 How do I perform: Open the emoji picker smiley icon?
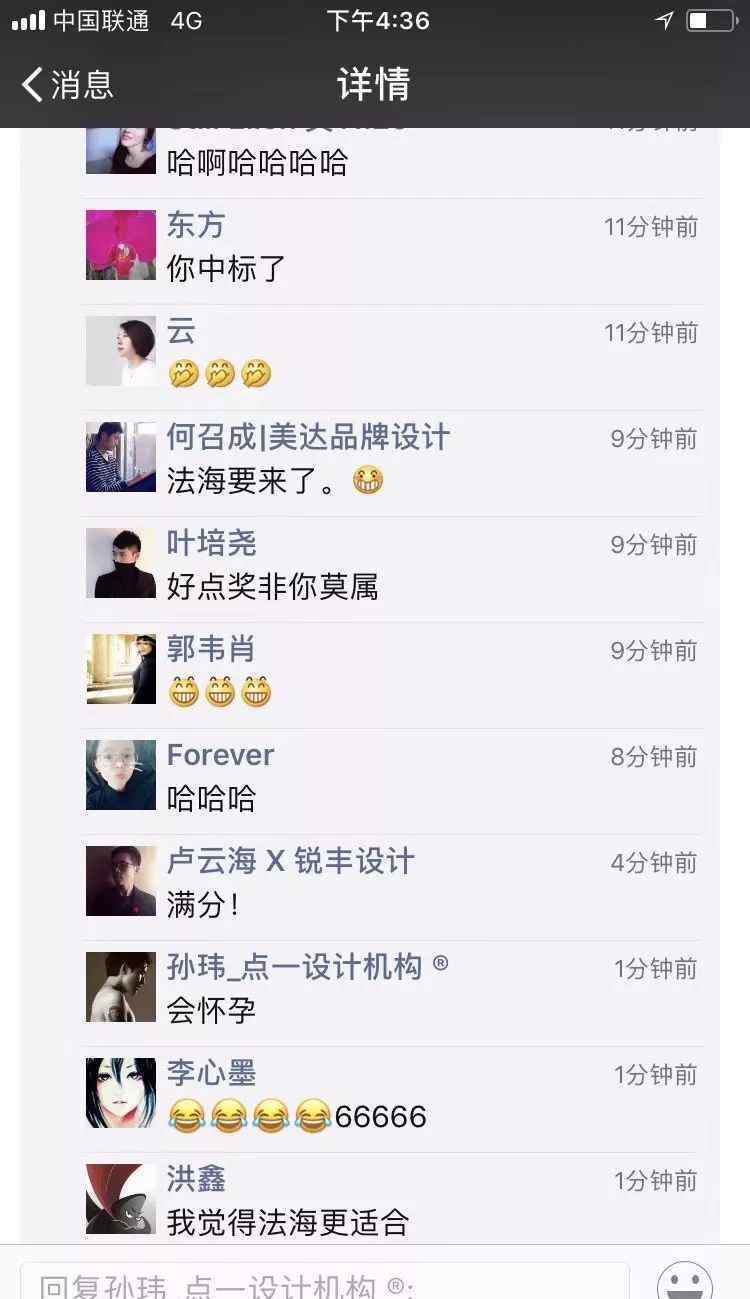(x=685, y=1281)
